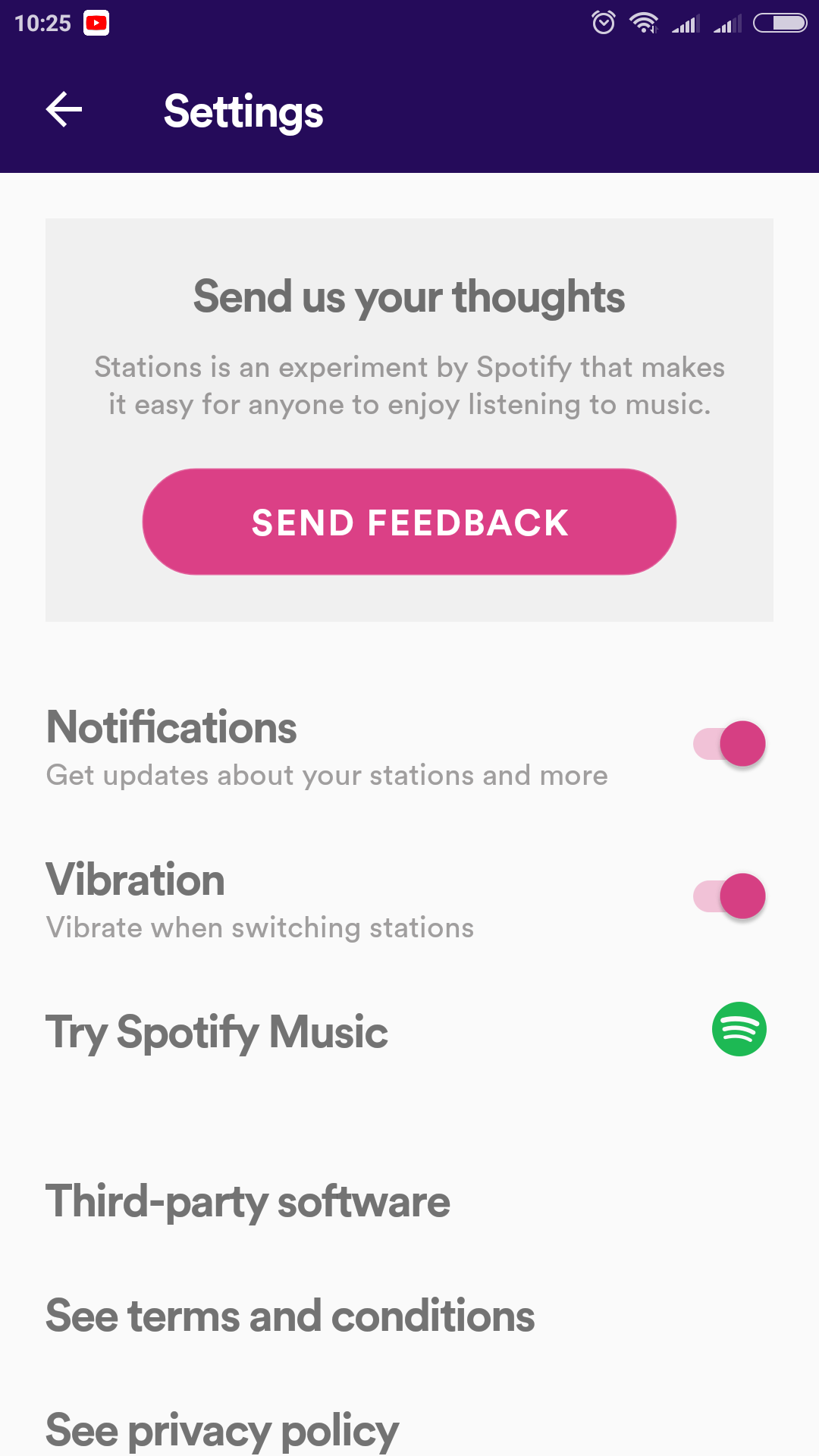Open Try Spotify Music
This screenshot has height=1456, width=819.
click(409, 1031)
